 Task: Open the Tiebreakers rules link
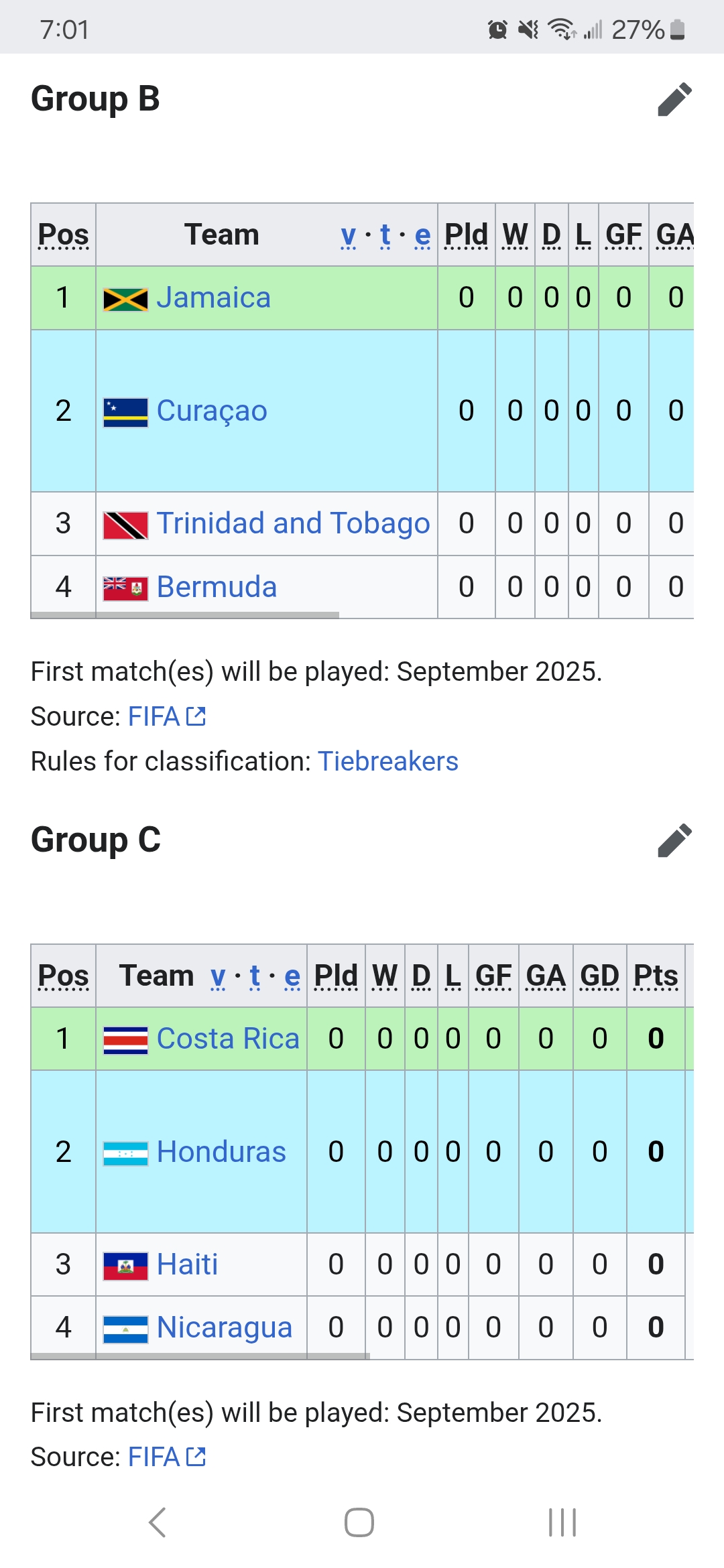[388, 761]
